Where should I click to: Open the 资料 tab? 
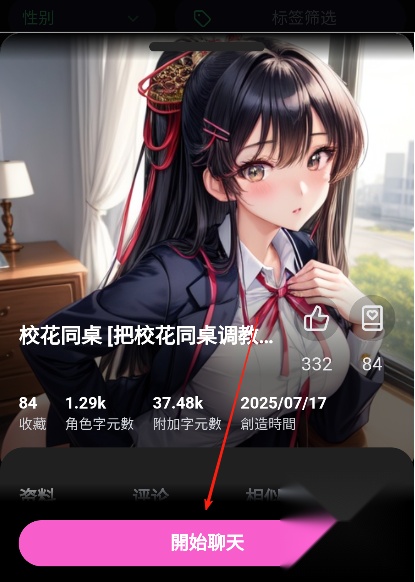[x=37, y=495]
